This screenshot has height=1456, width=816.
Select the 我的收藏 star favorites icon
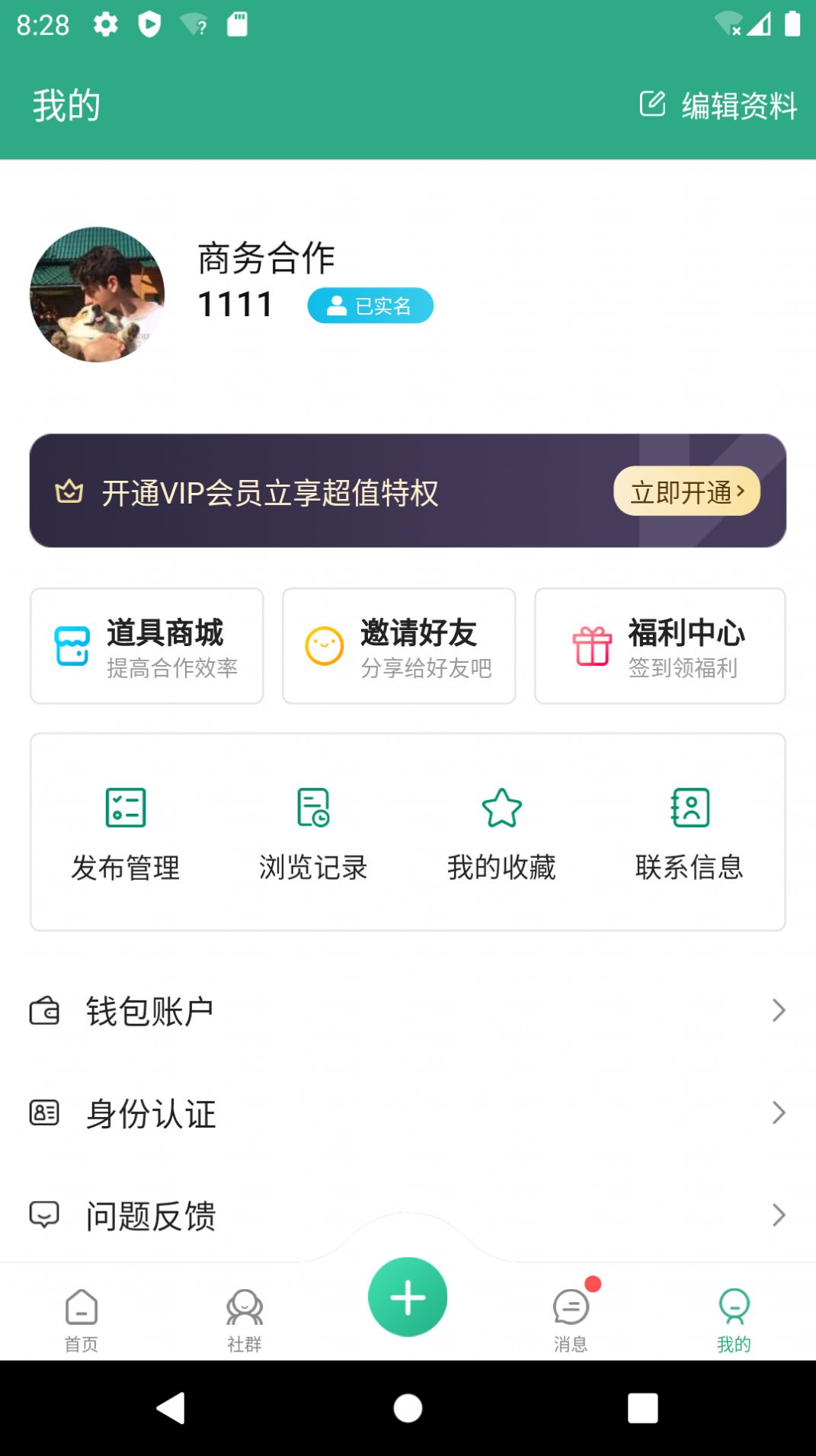tap(501, 809)
